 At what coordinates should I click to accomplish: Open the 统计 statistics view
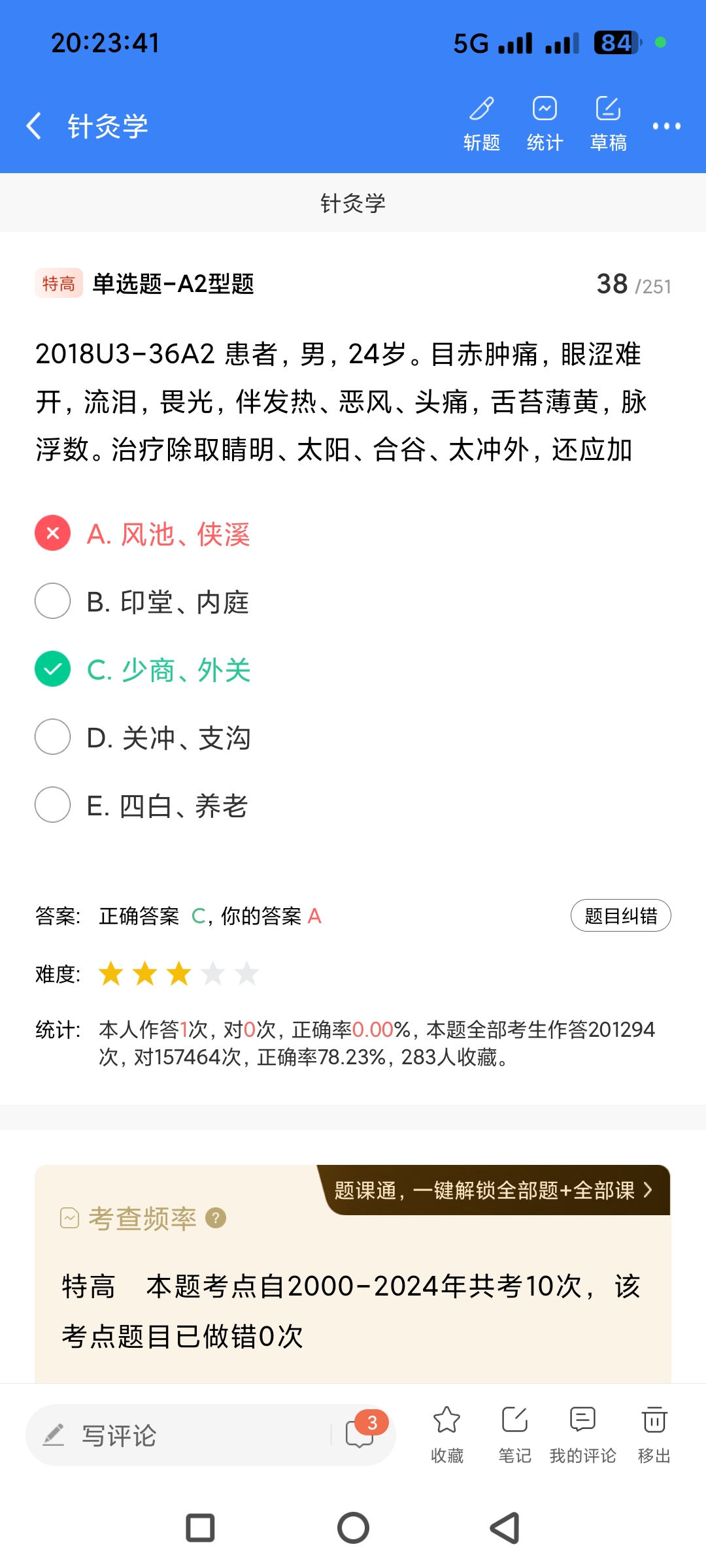click(x=545, y=123)
